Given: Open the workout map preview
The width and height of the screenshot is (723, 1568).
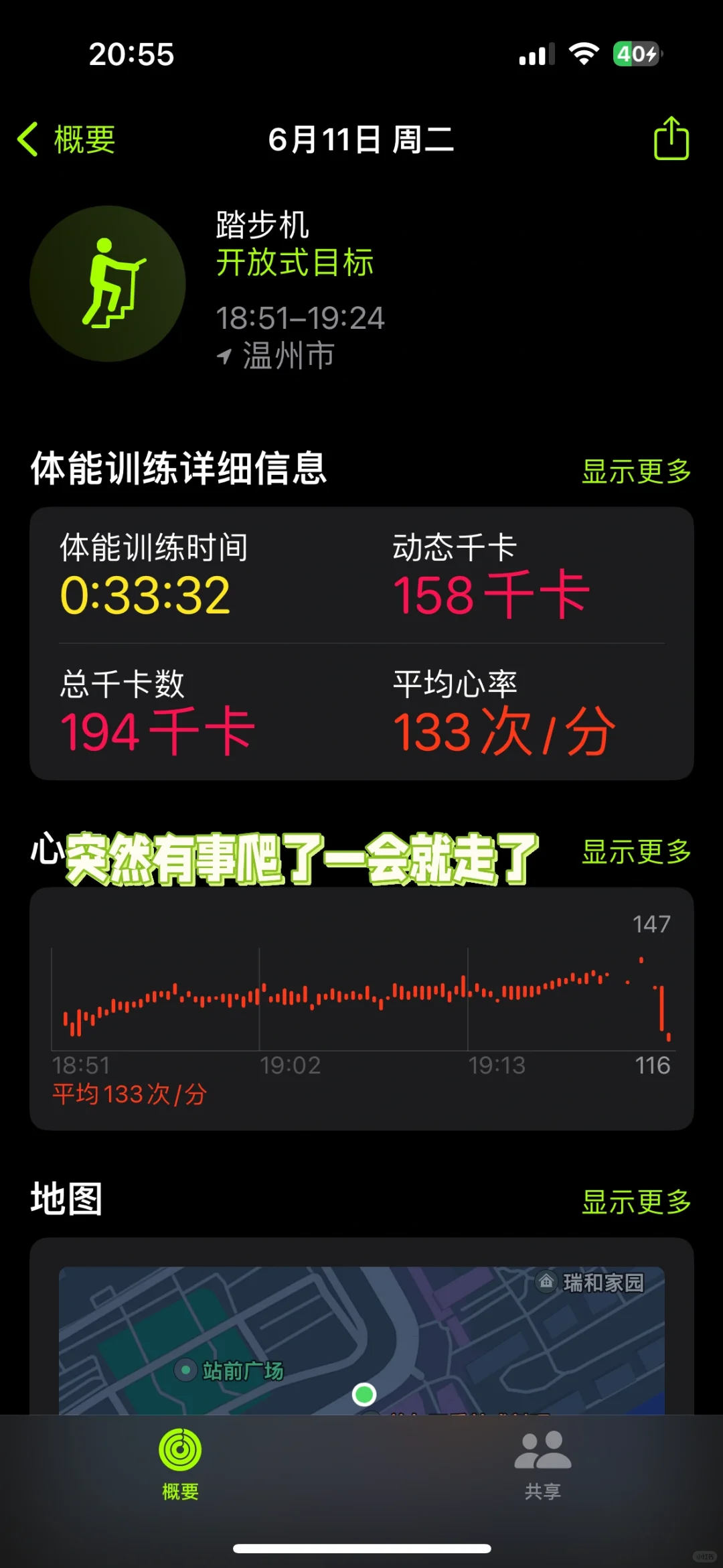Looking at the screenshot, I should (361, 1340).
